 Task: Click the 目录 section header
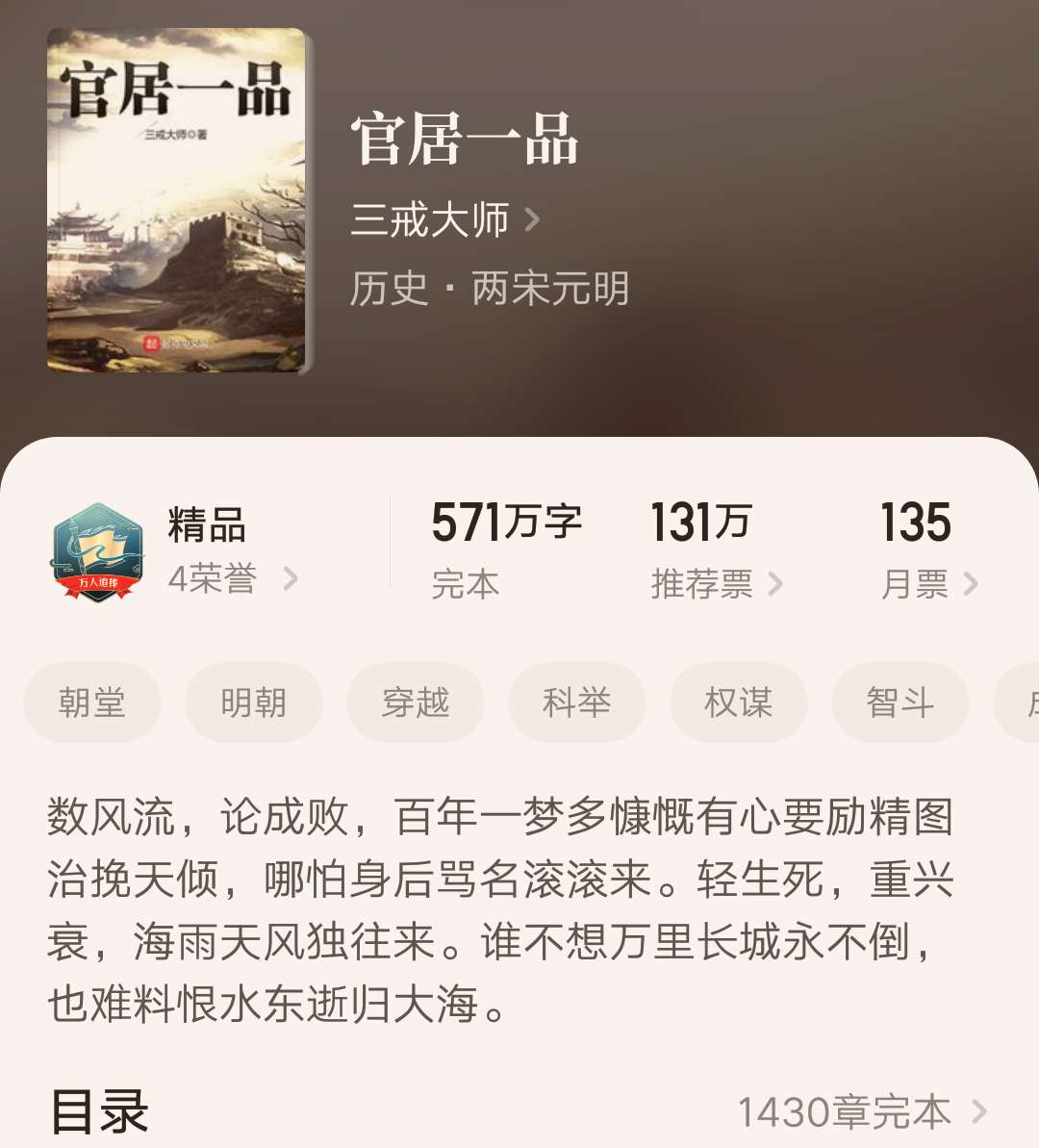[101, 1111]
